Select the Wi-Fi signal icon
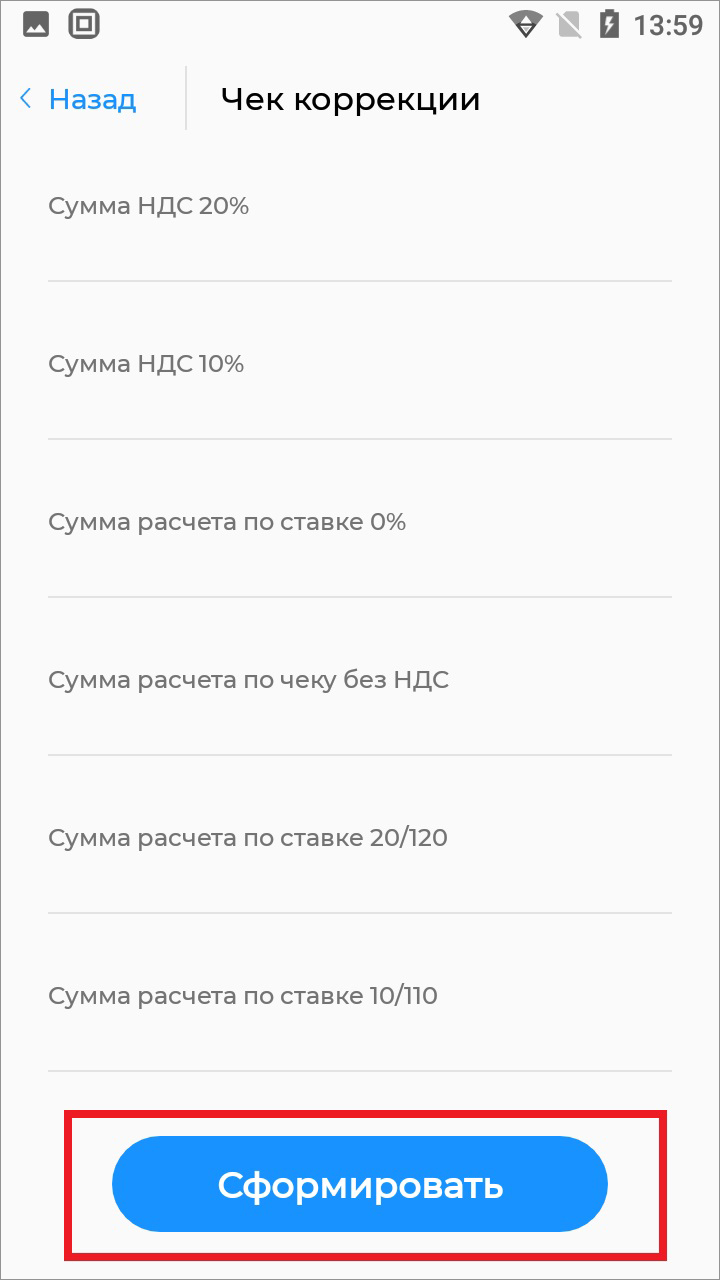The width and height of the screenshot is (720, 1280). [527, 23]
